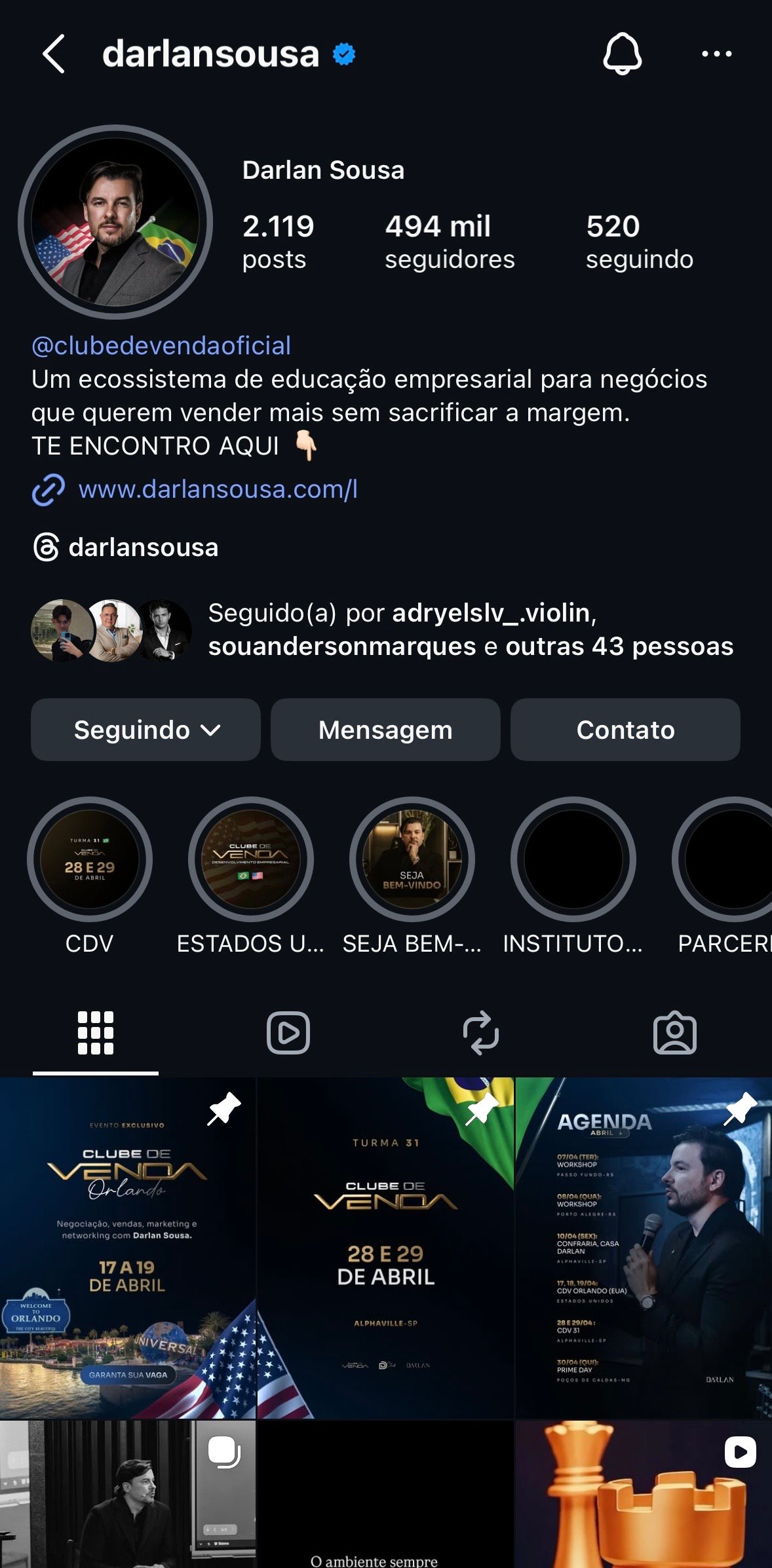Viewport: 772px width, 1568px height.
Task: Switch to the Reels tab icon
Action: [x=288, y=1033]
